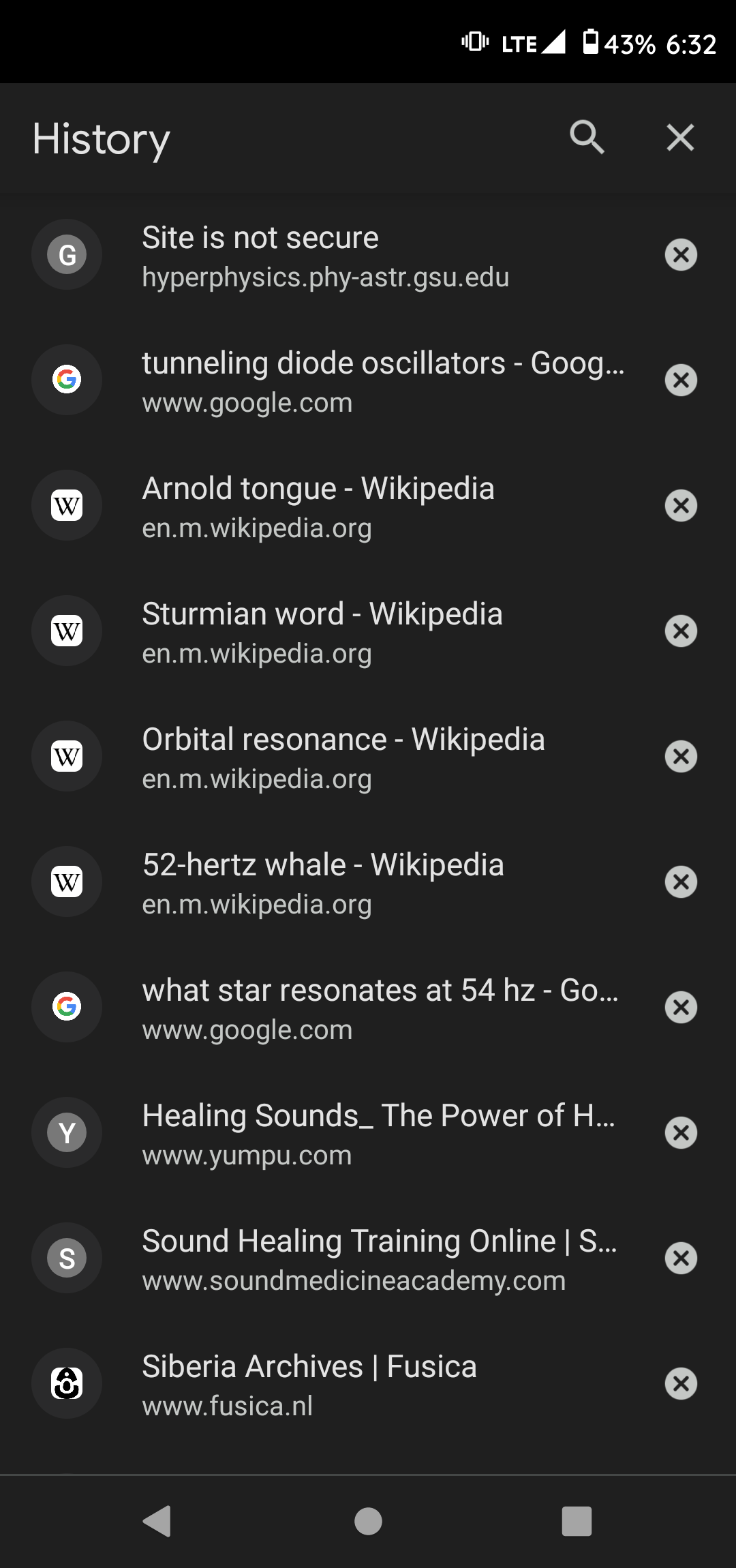The image size is (736, 1568).
Task: Tap the Google favicon beside tunneling diode oscillators
Action: point(66,380)
